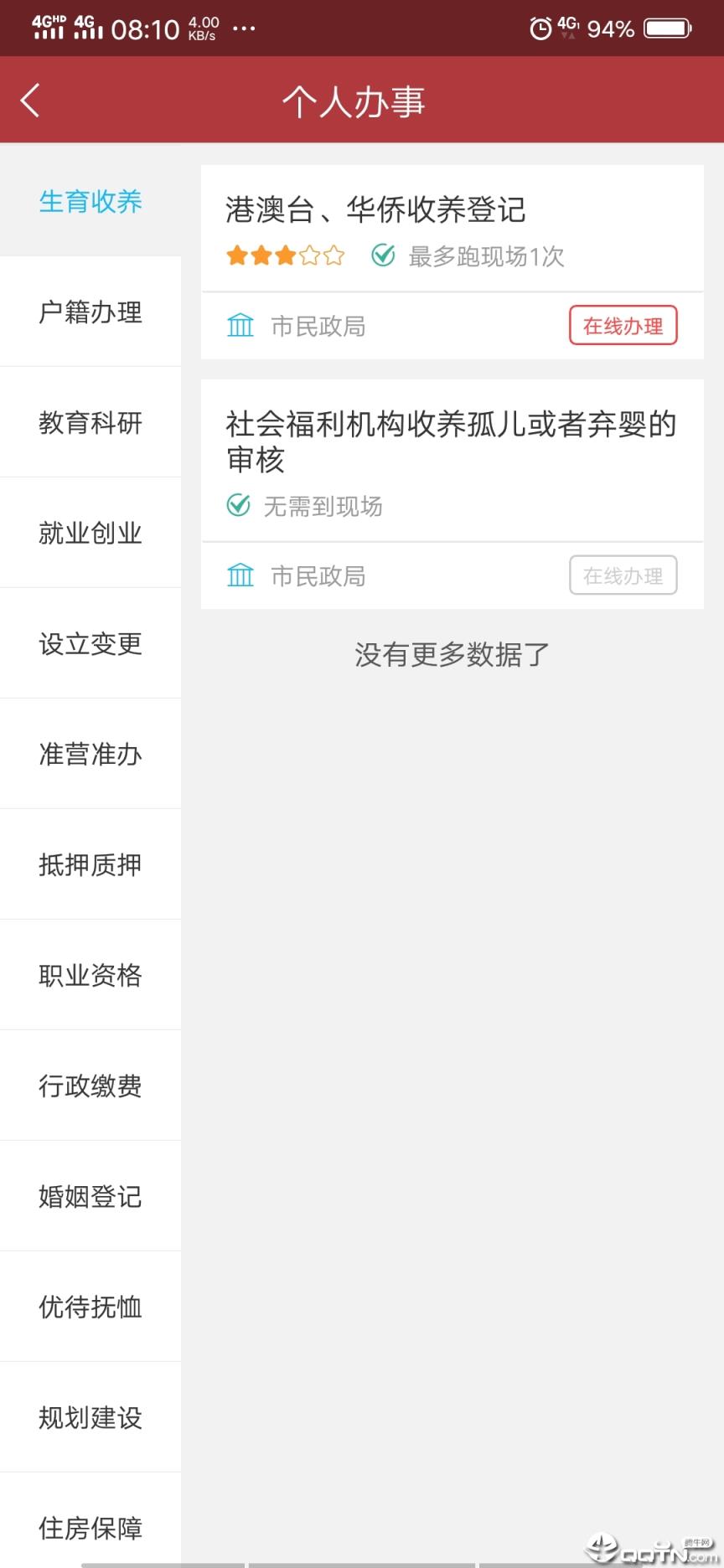Viewport: 724px width, 1568px height.
Task: Select the 教育科研 sidebar entry
Action: point(90,423)
